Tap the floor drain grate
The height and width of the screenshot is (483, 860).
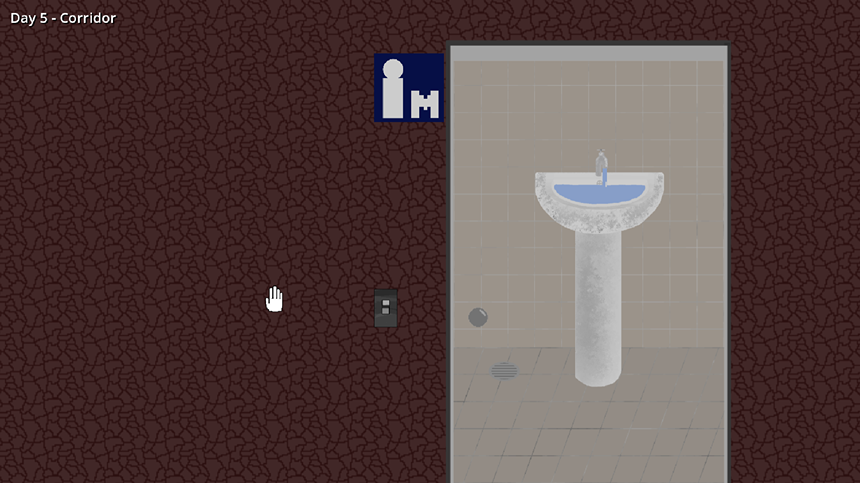[x=504, y=371]
